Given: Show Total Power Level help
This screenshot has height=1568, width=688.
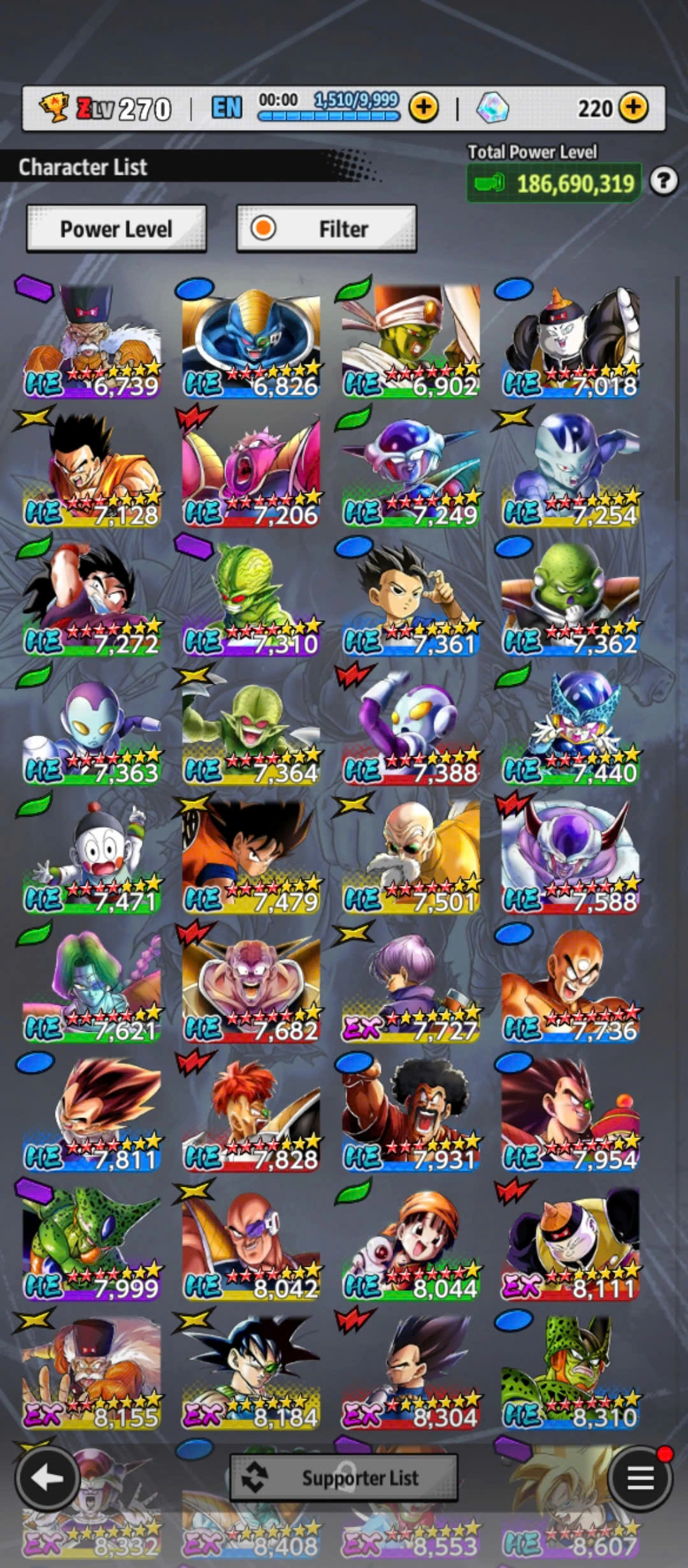Looking at the screenshot, I should (663, 182).
